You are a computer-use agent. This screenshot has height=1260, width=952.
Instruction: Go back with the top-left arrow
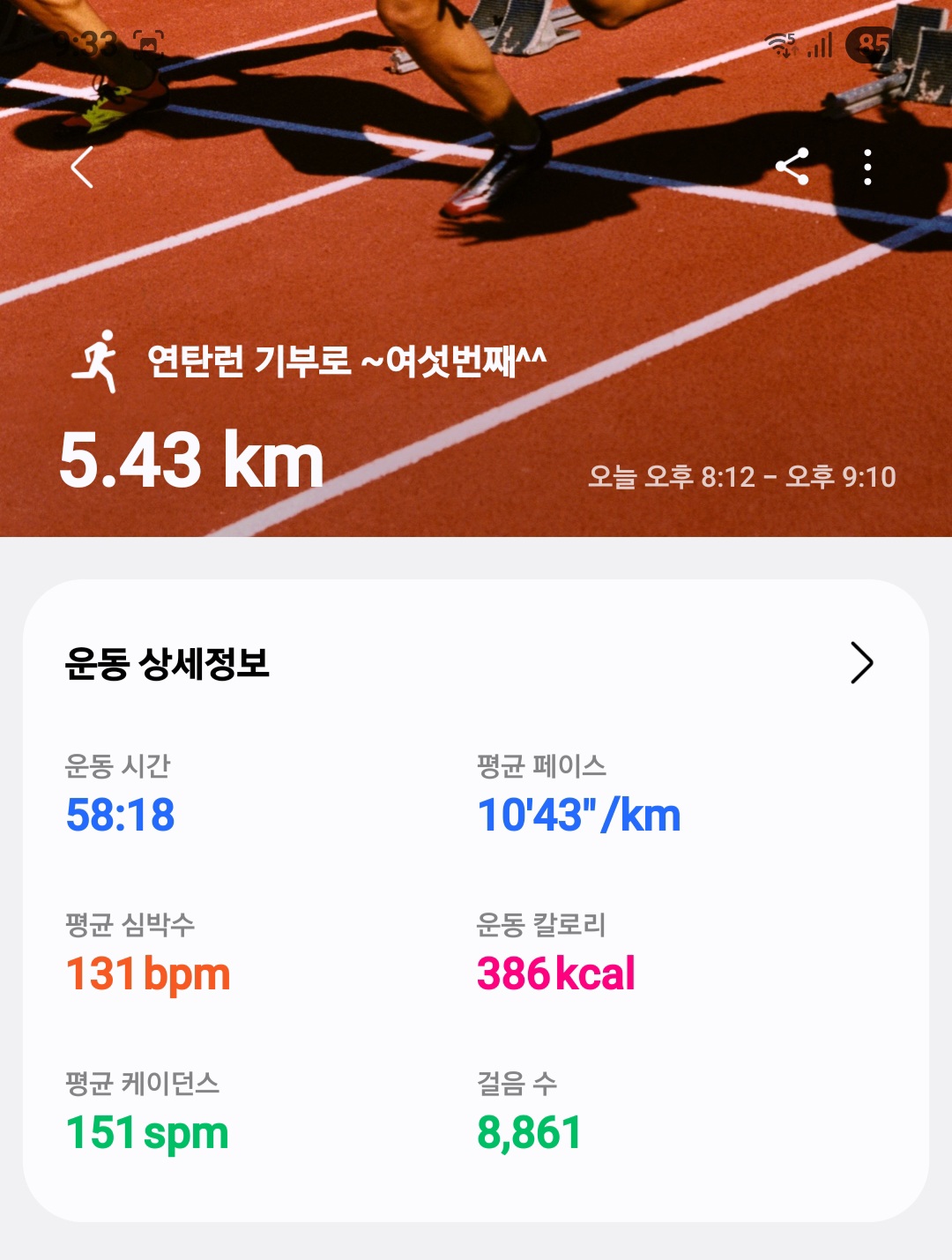pyautogui.click(x=82, y=168)
